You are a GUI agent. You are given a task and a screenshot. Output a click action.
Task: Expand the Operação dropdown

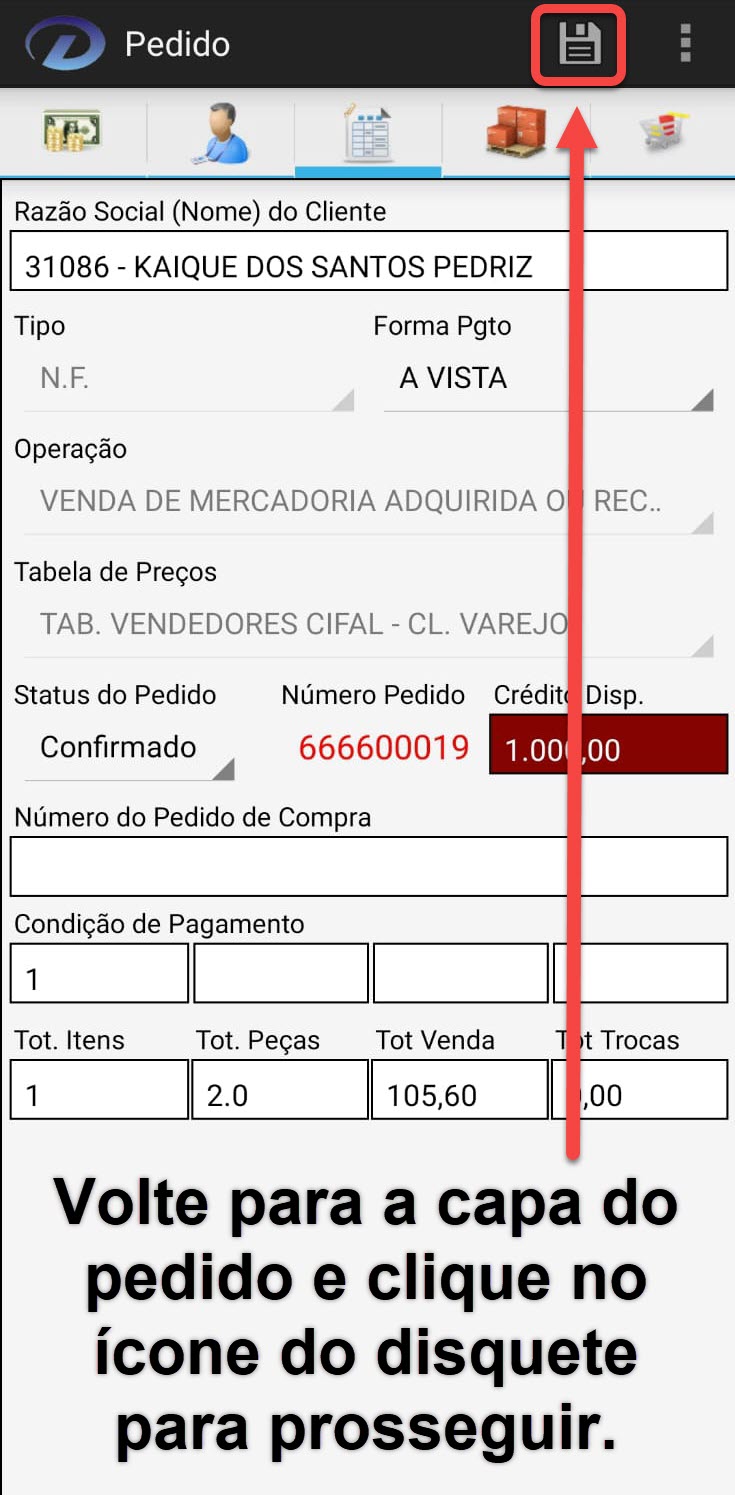(368, 502)
